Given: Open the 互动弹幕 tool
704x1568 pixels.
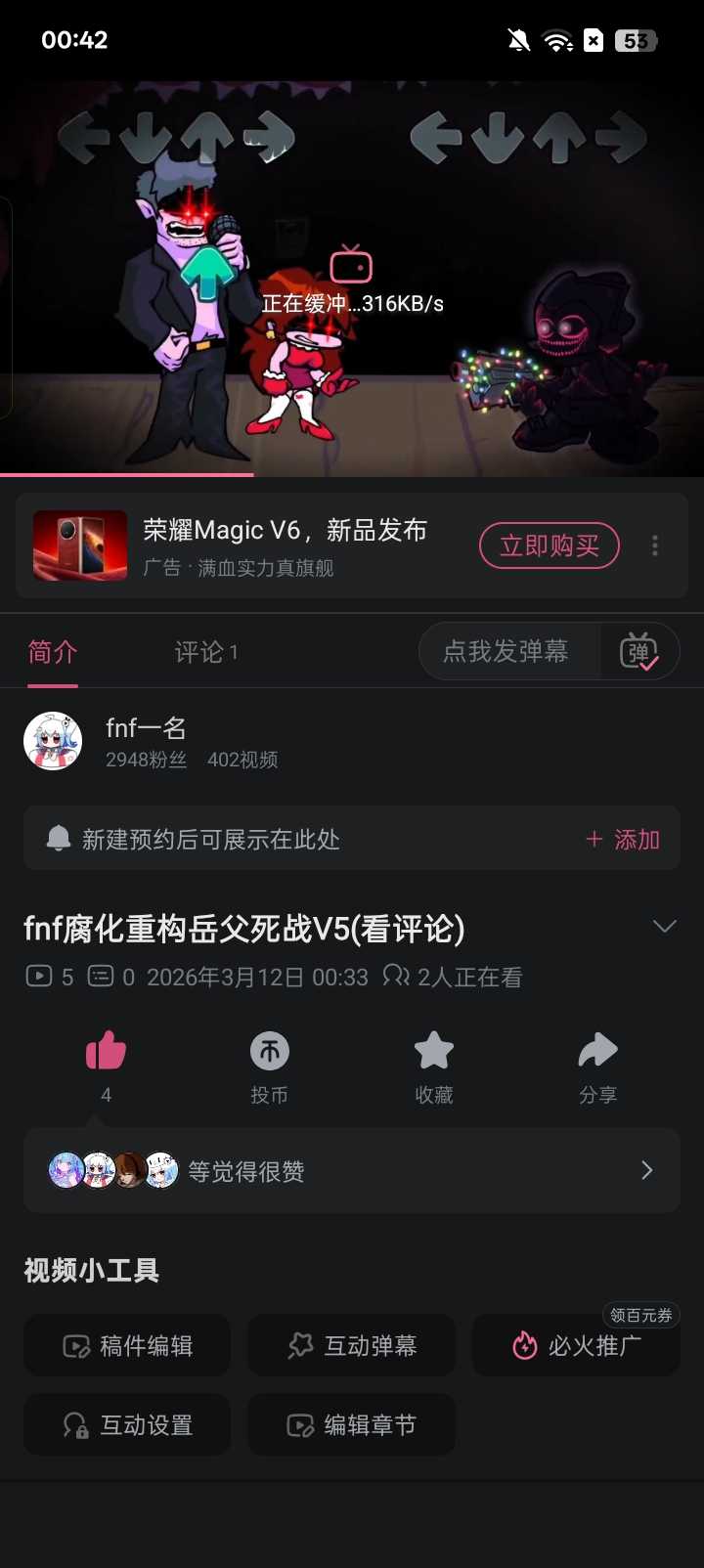Looking at the screenshot, I should coord(352,1346).
